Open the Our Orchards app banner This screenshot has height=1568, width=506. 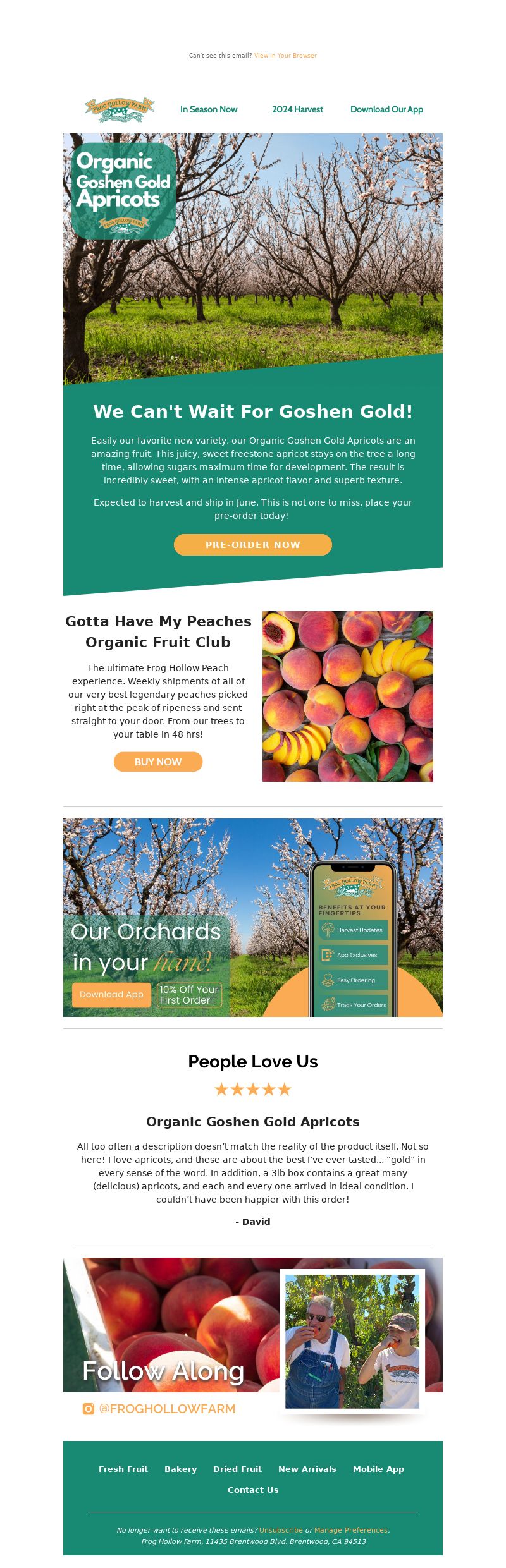coord(253,917)
